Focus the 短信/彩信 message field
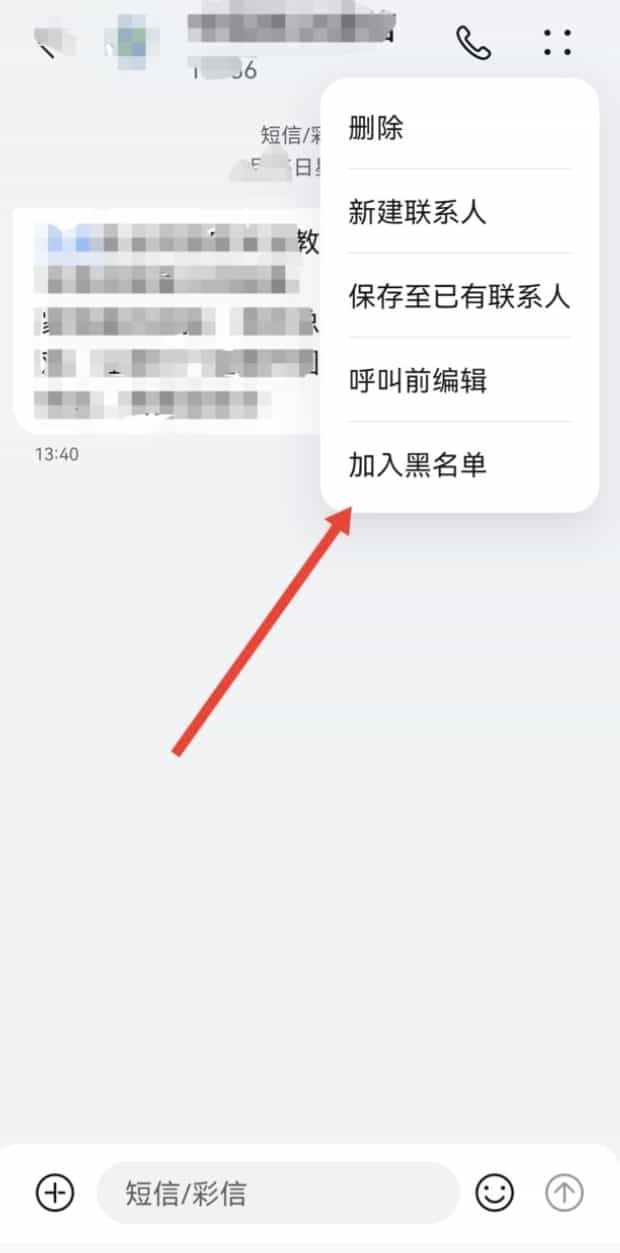 click(277, 1192)
